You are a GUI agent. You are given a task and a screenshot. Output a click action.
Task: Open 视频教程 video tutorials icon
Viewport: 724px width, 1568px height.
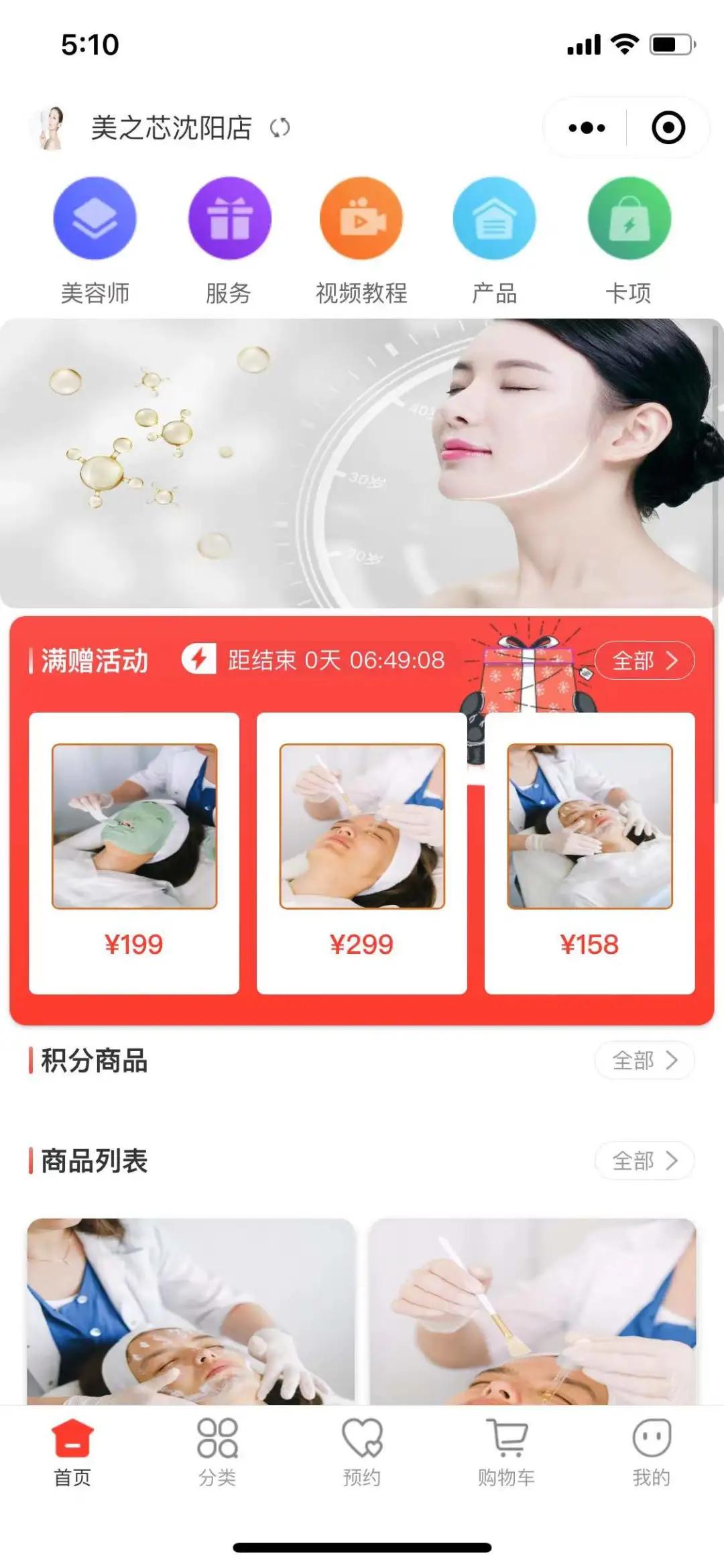362,219
